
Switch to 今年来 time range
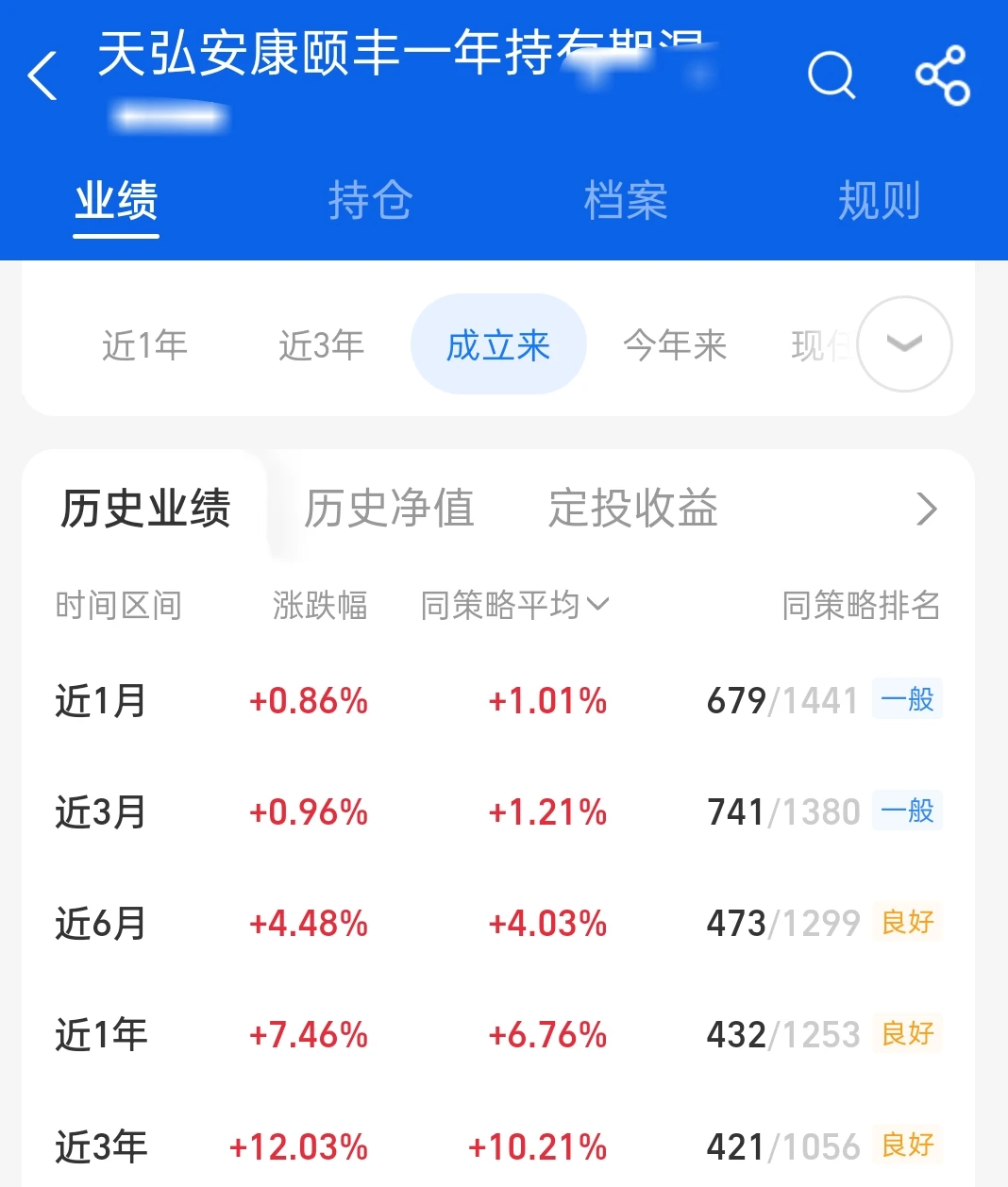[x=674, y=345]
